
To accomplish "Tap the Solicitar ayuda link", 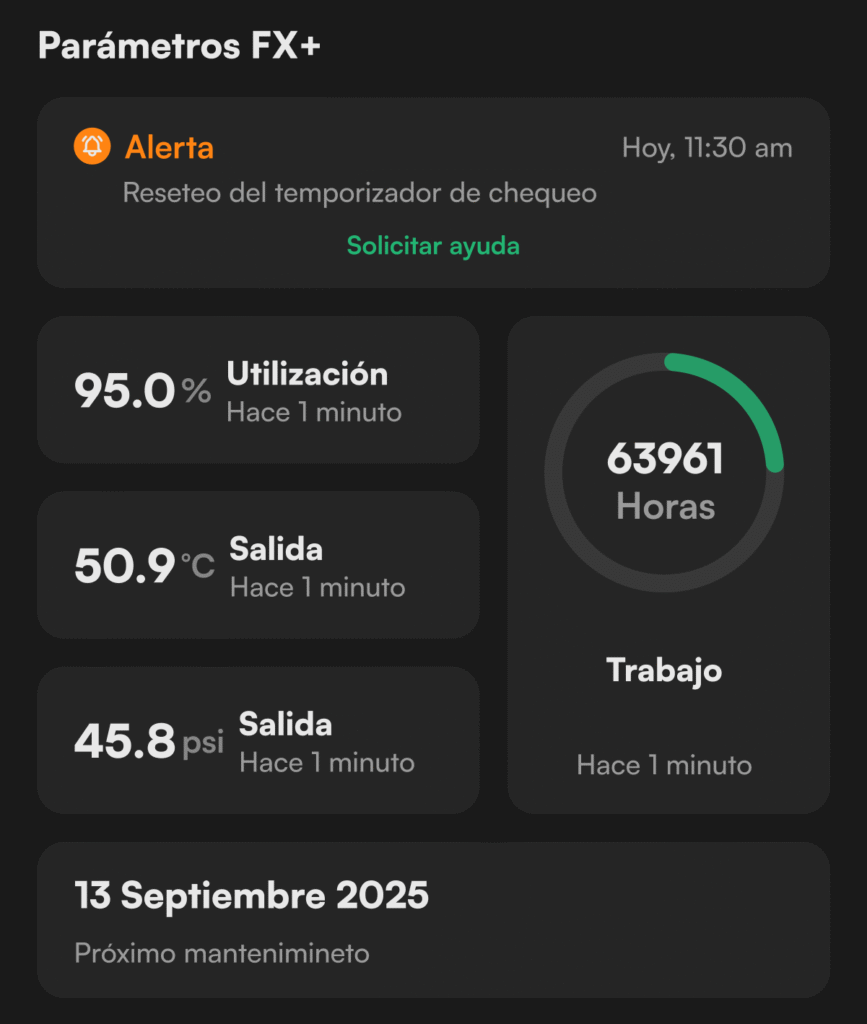I will pyautogui.click(x=433, y=245).
